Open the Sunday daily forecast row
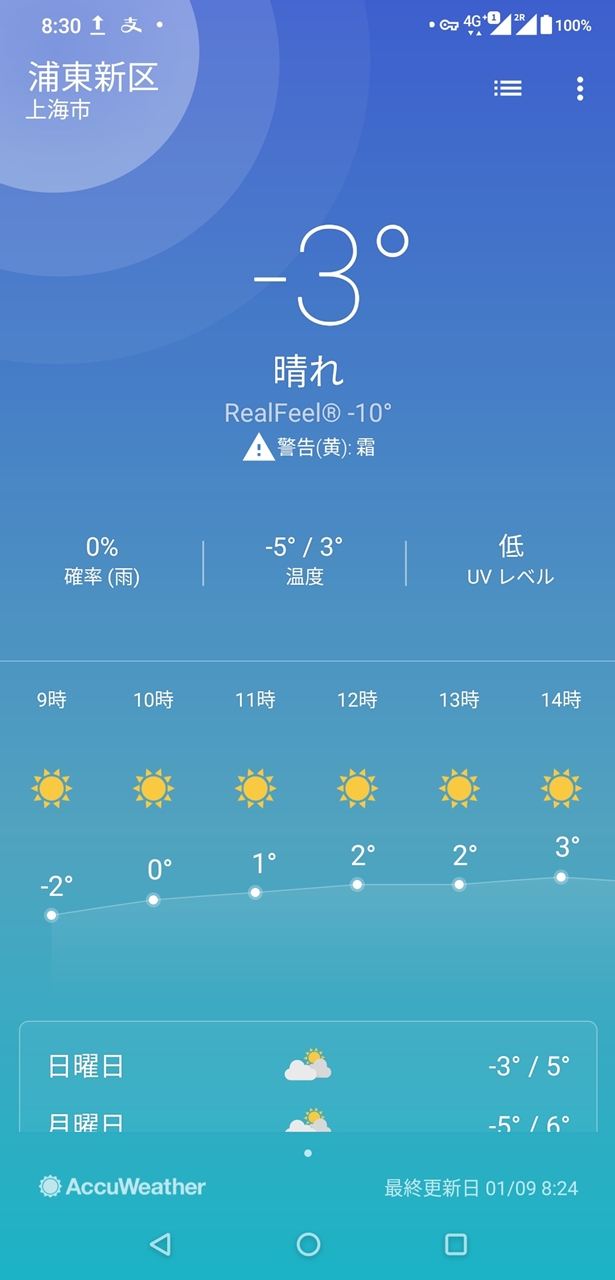This screenshot has width=615, height=1280. (x=308, y=1066)
